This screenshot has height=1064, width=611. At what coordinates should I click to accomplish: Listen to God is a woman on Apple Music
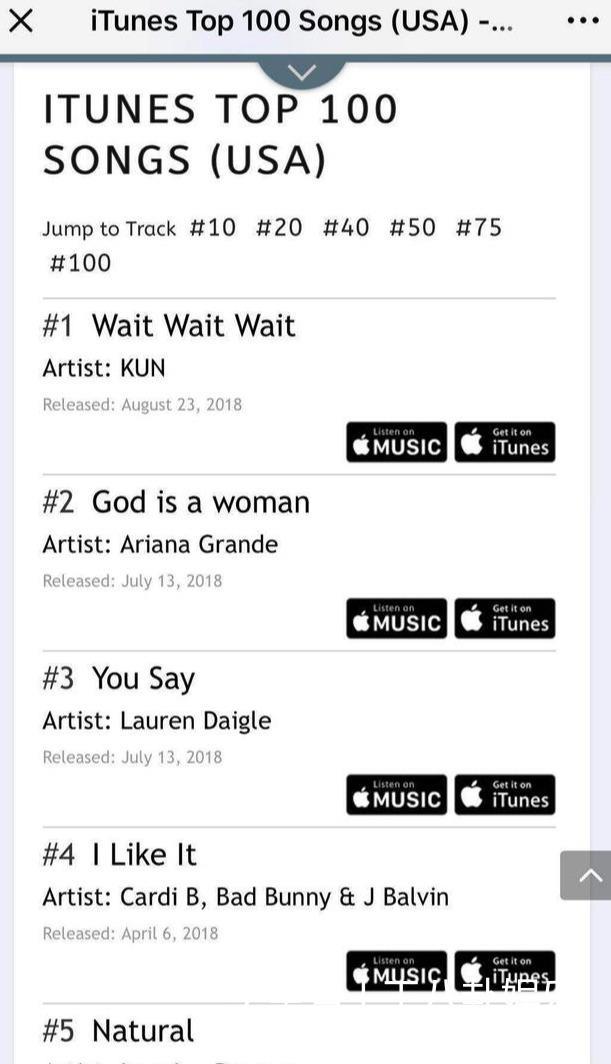tap(396, 618)
